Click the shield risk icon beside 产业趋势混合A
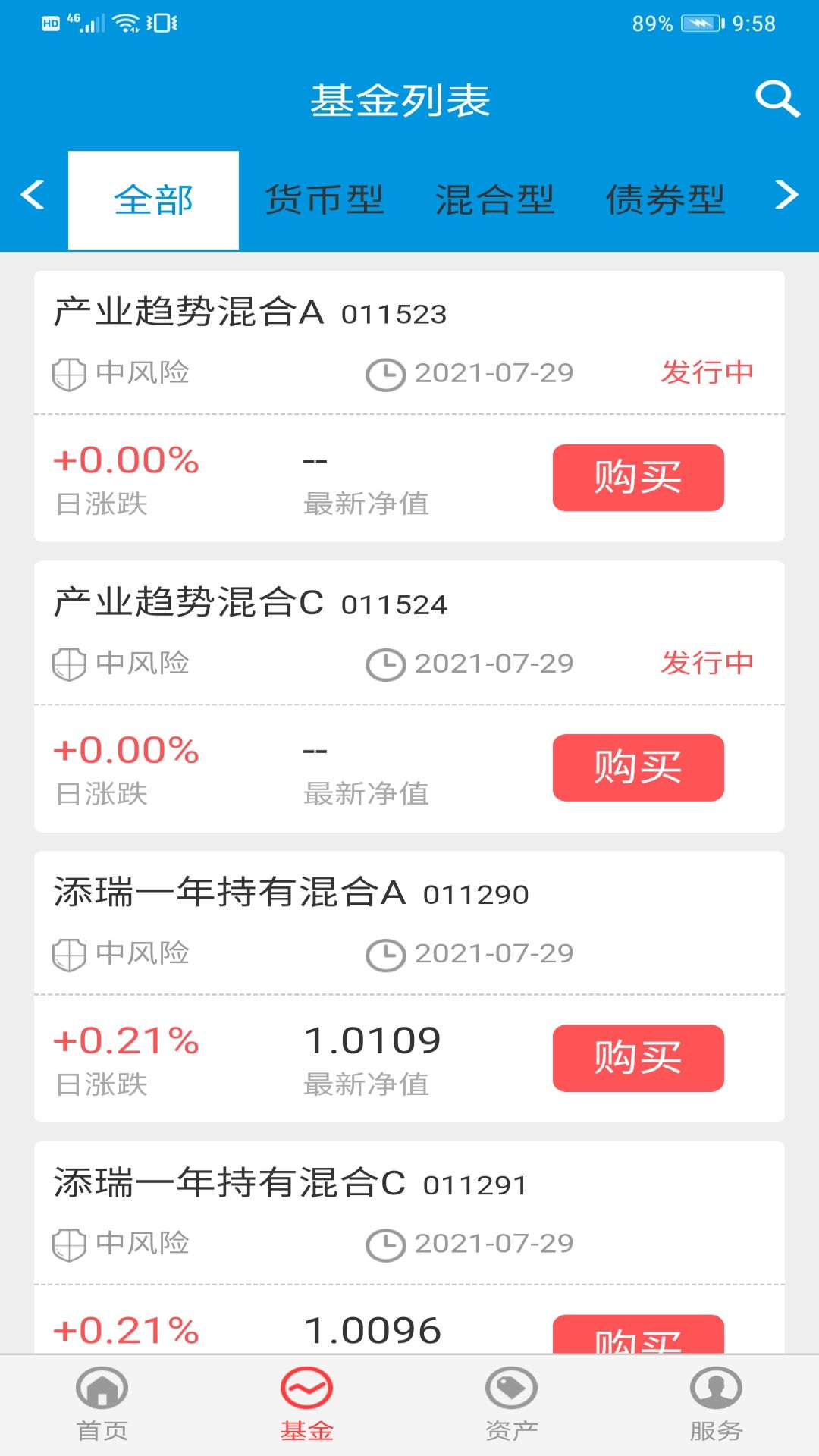This screenshot has width=819, height=1456. 68,372
